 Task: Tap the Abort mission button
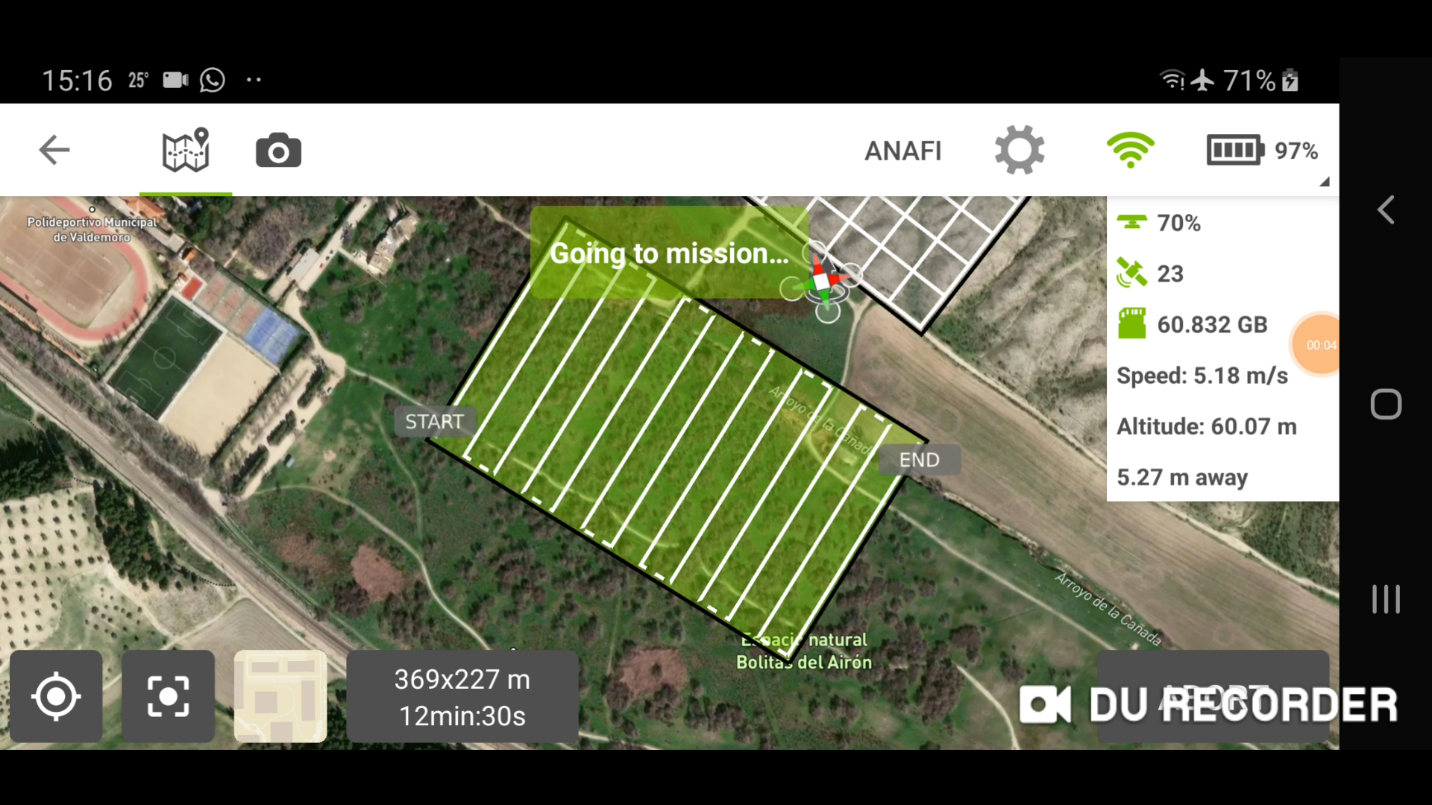click(1212, 697)
